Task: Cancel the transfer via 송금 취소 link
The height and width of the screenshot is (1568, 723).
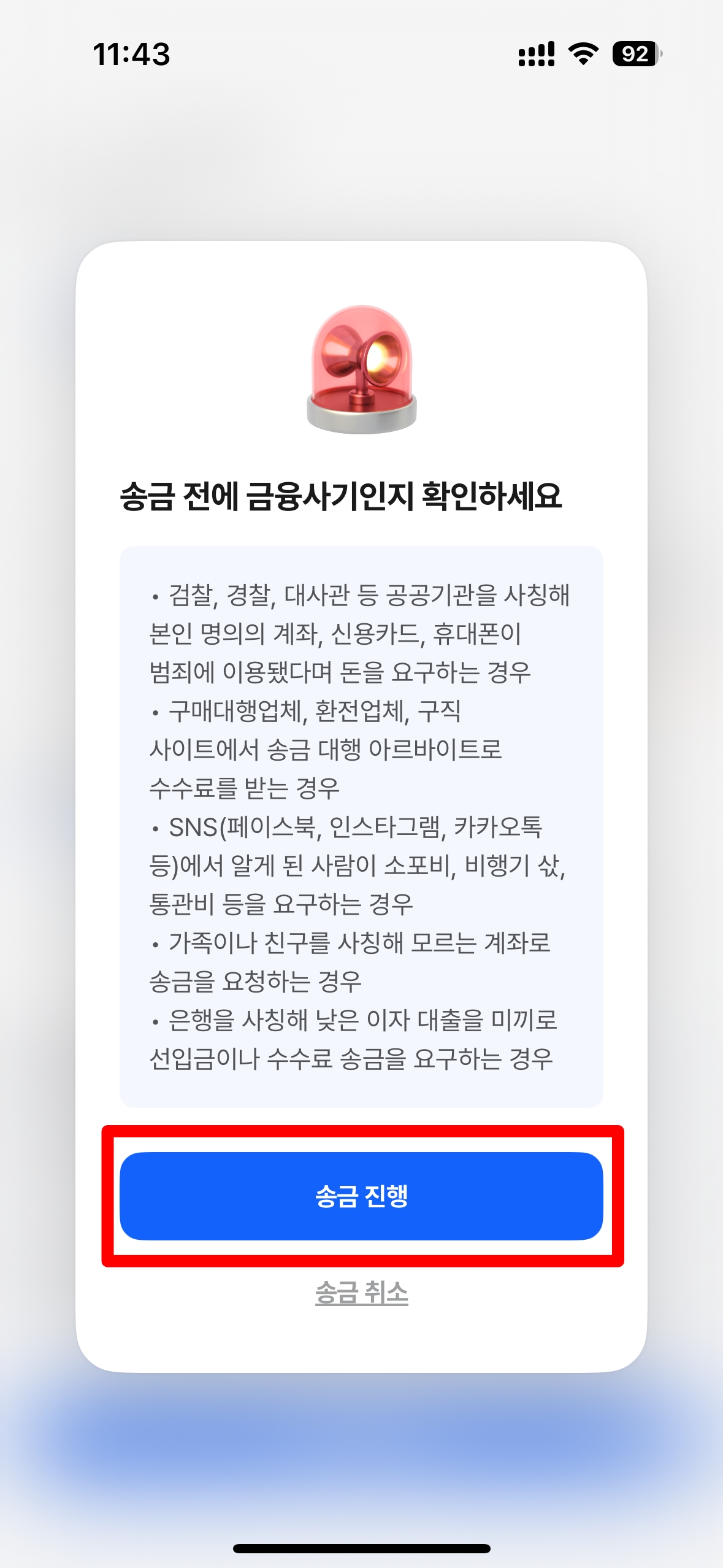Action: point(361,1293)
